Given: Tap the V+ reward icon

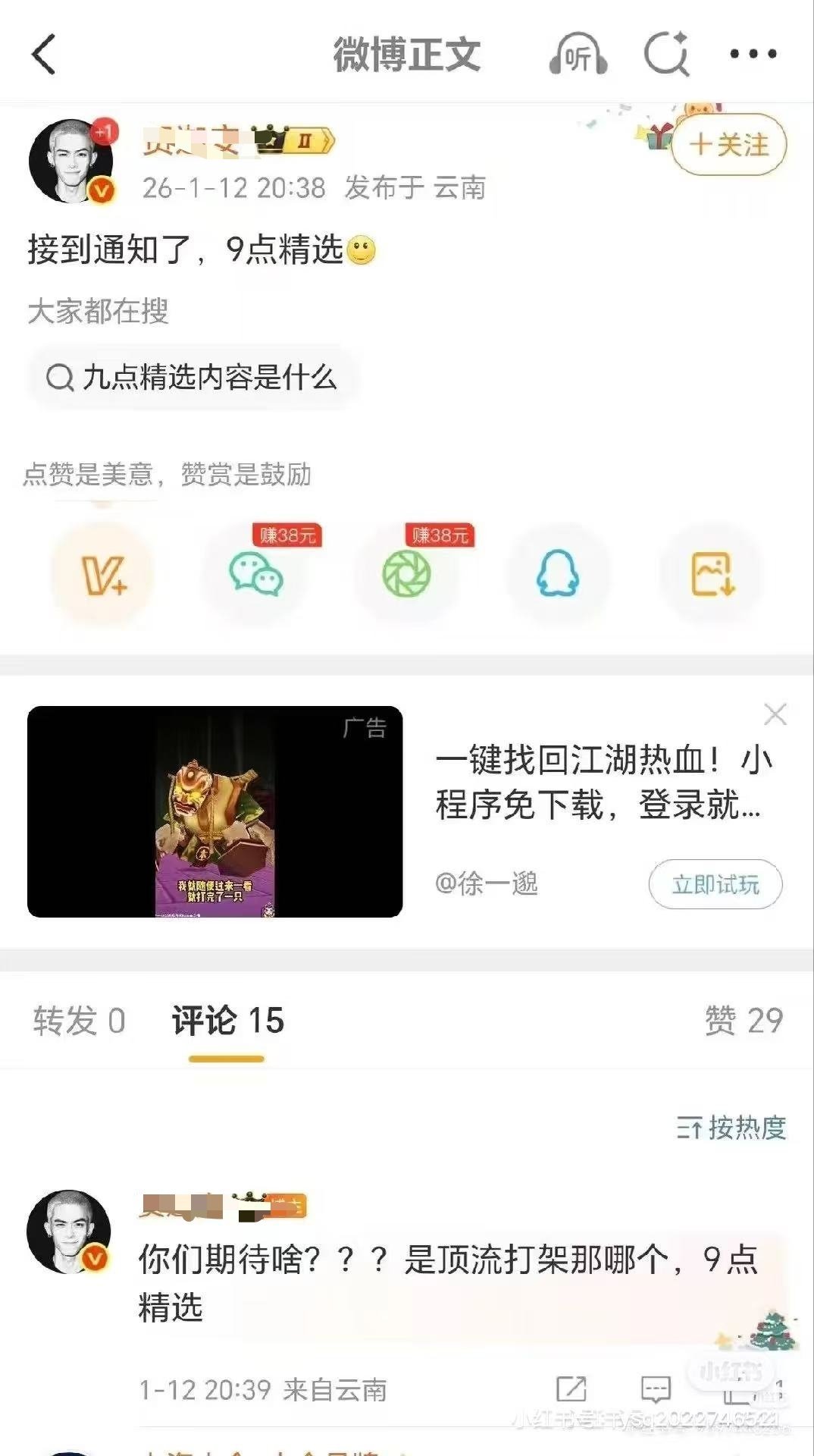Looking at the screenshot, I should click(x=104, y=576).
